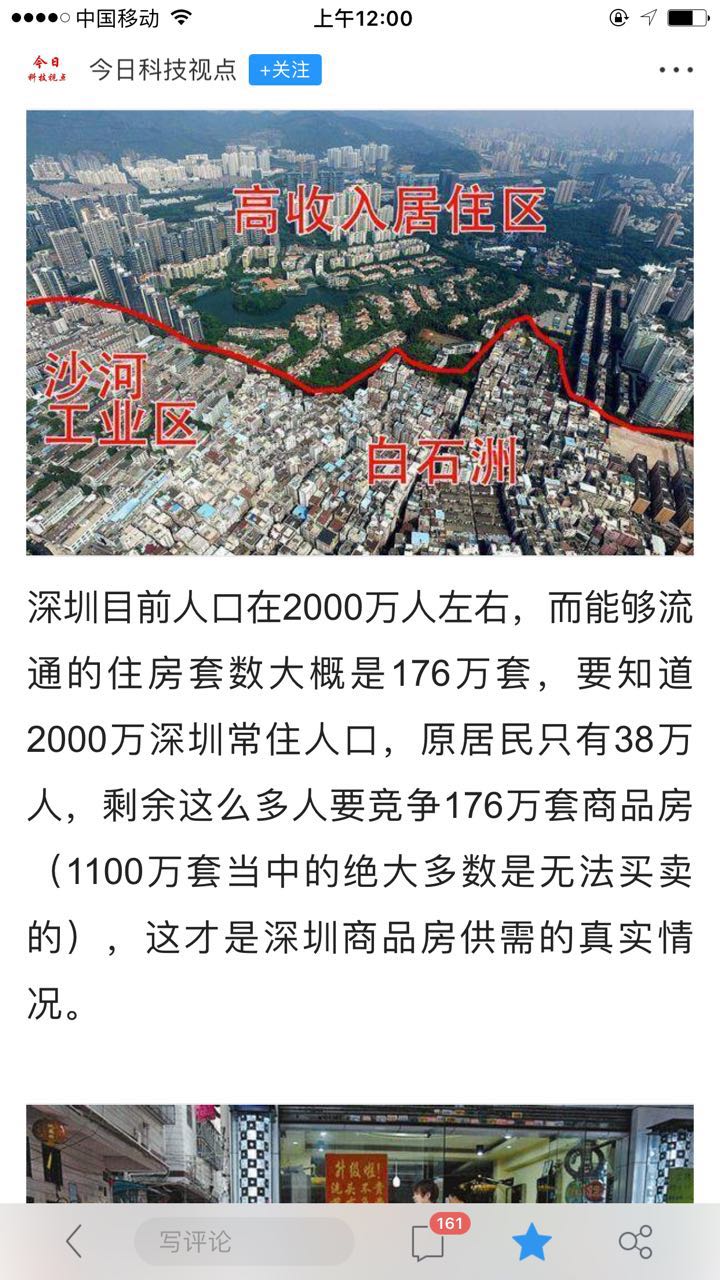The width and height of the screenshot is (720, 1280).
Task: Open the Shenzhen aerial map image
Action: (x=360, y=332)
